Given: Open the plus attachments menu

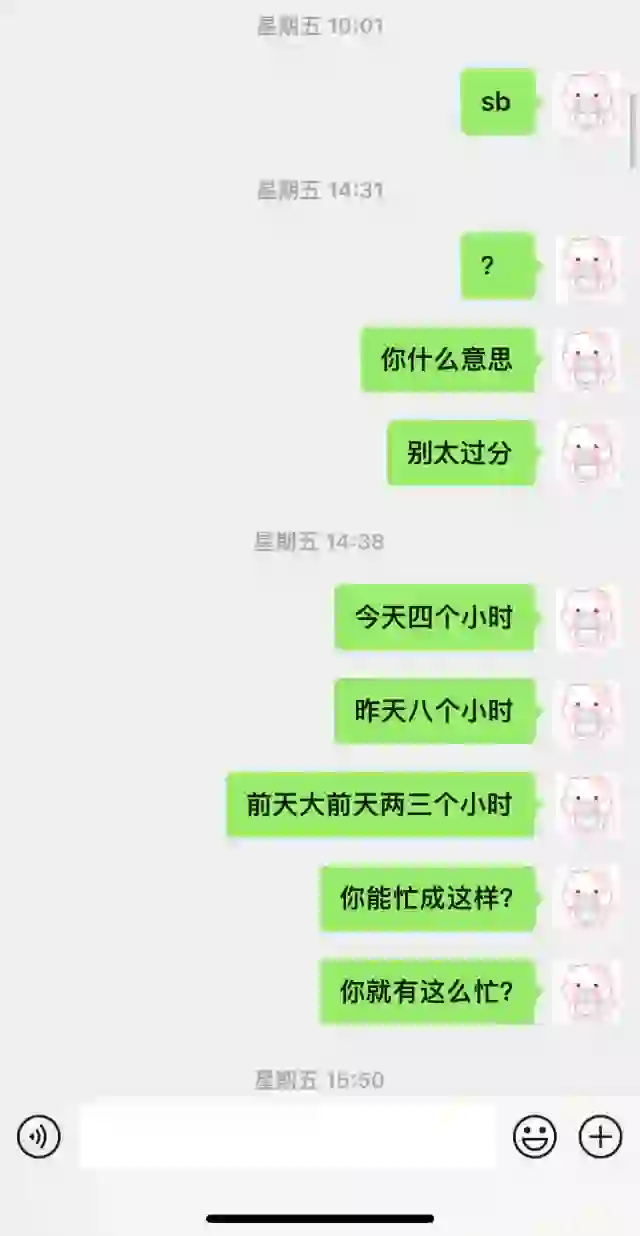Looking at the screenshot, I should click(601, 1137).
